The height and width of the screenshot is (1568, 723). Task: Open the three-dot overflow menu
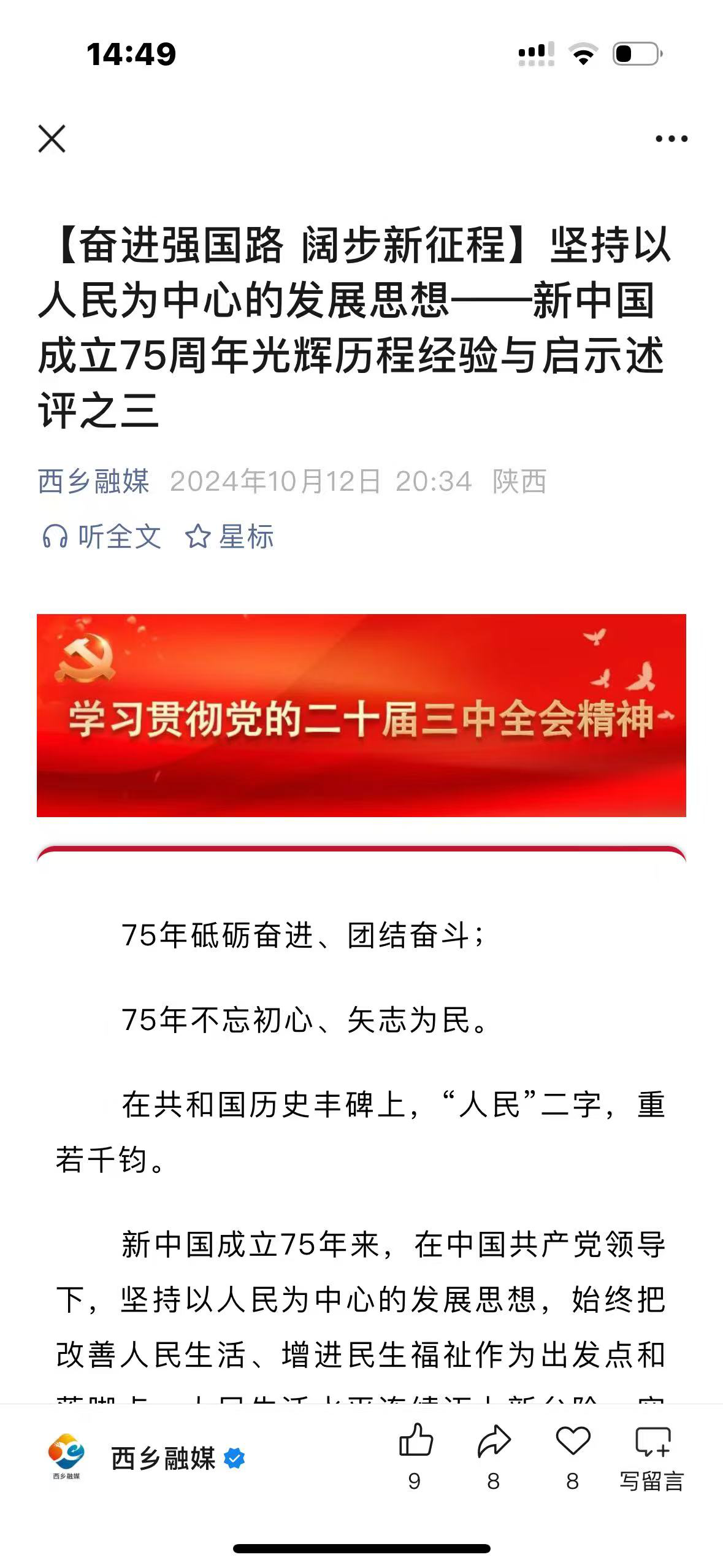(671, 139)
